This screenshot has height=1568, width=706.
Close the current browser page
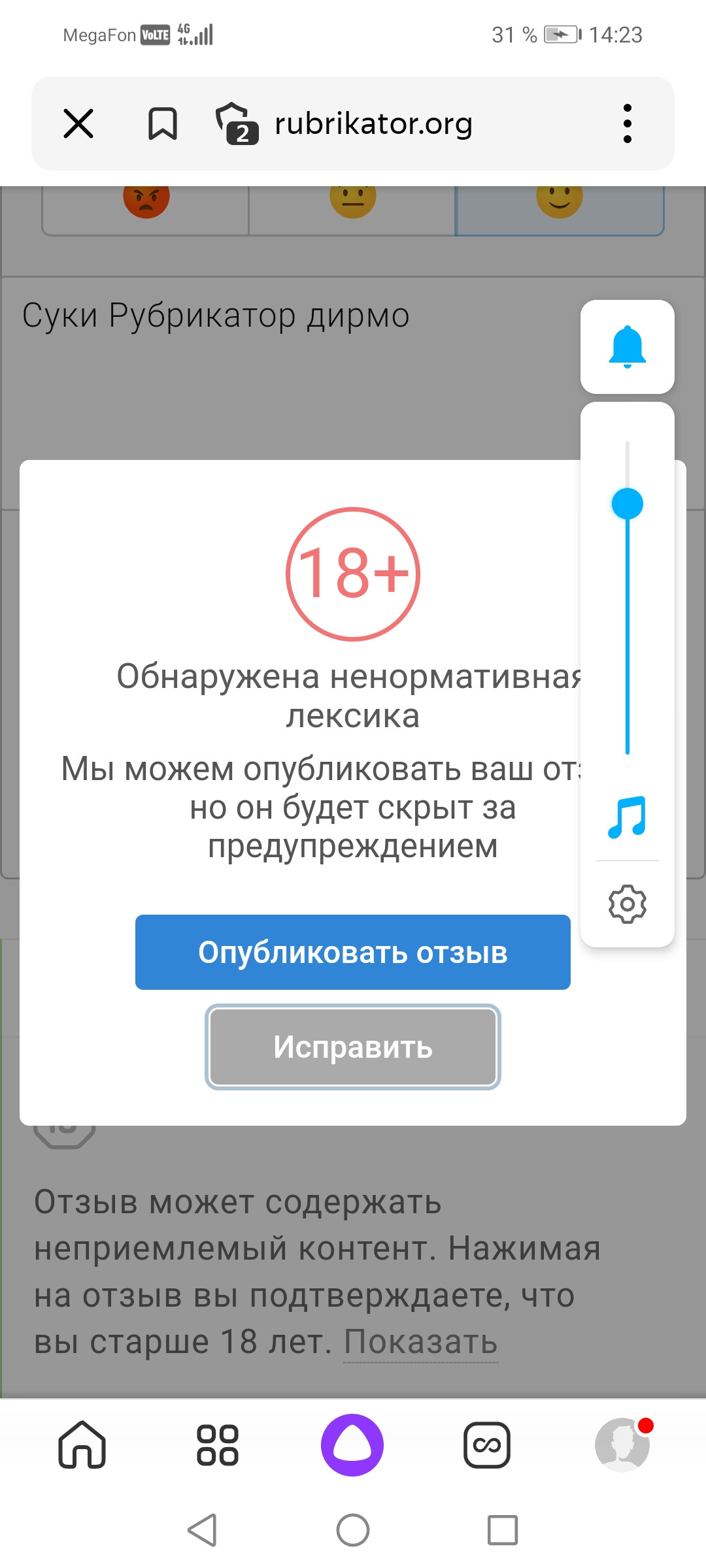coord(78,123)
